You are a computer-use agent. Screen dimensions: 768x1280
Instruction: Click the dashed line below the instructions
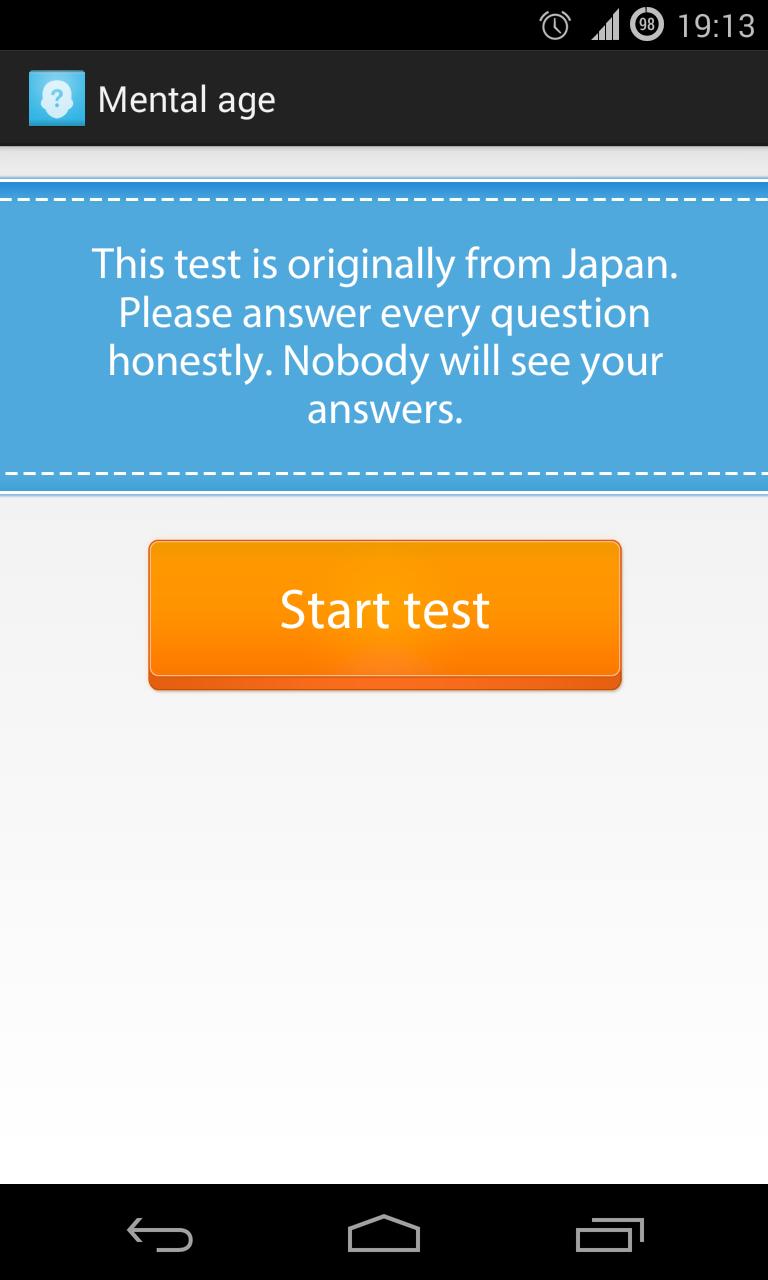(384, 470)
